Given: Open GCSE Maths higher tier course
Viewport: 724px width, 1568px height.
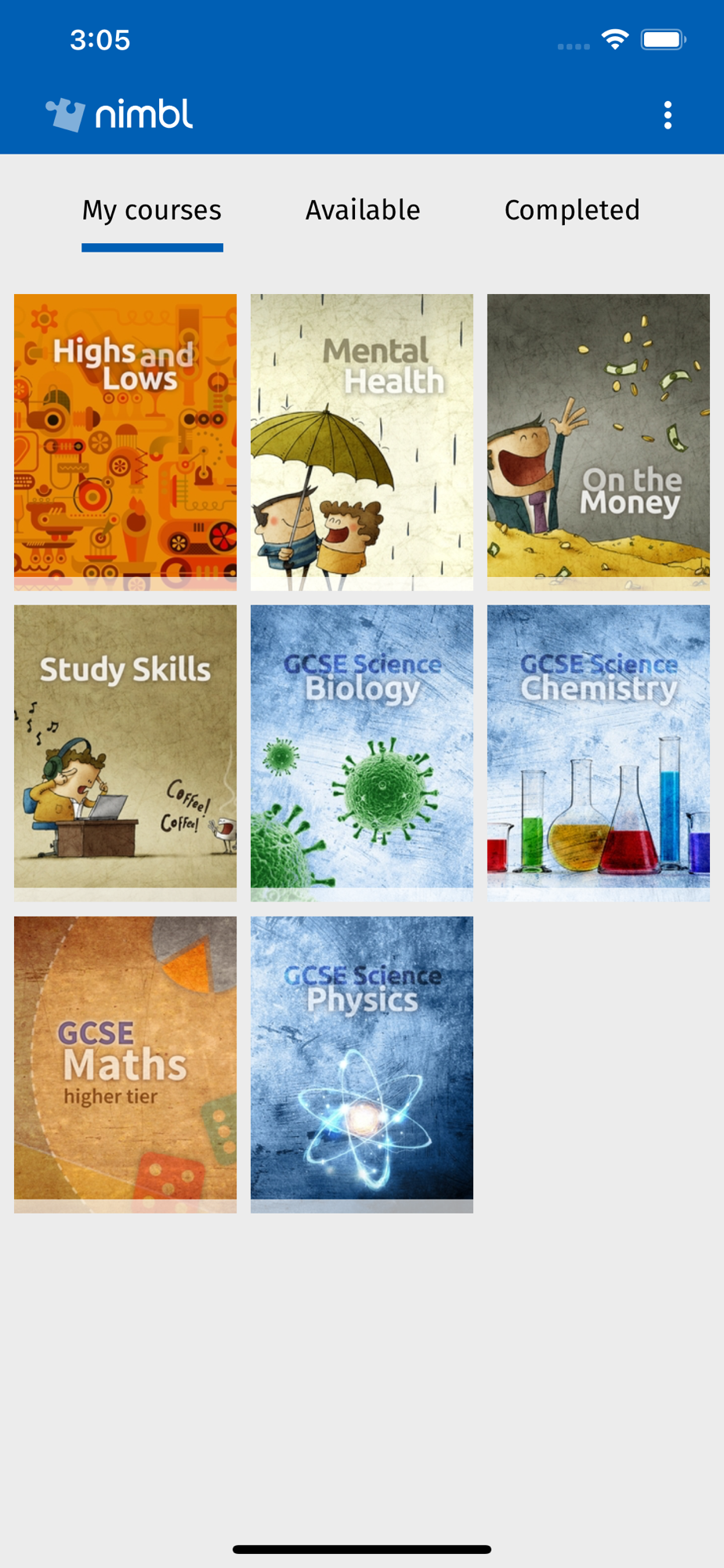Looking at the screenshot, I should (x=125, y=1064).
